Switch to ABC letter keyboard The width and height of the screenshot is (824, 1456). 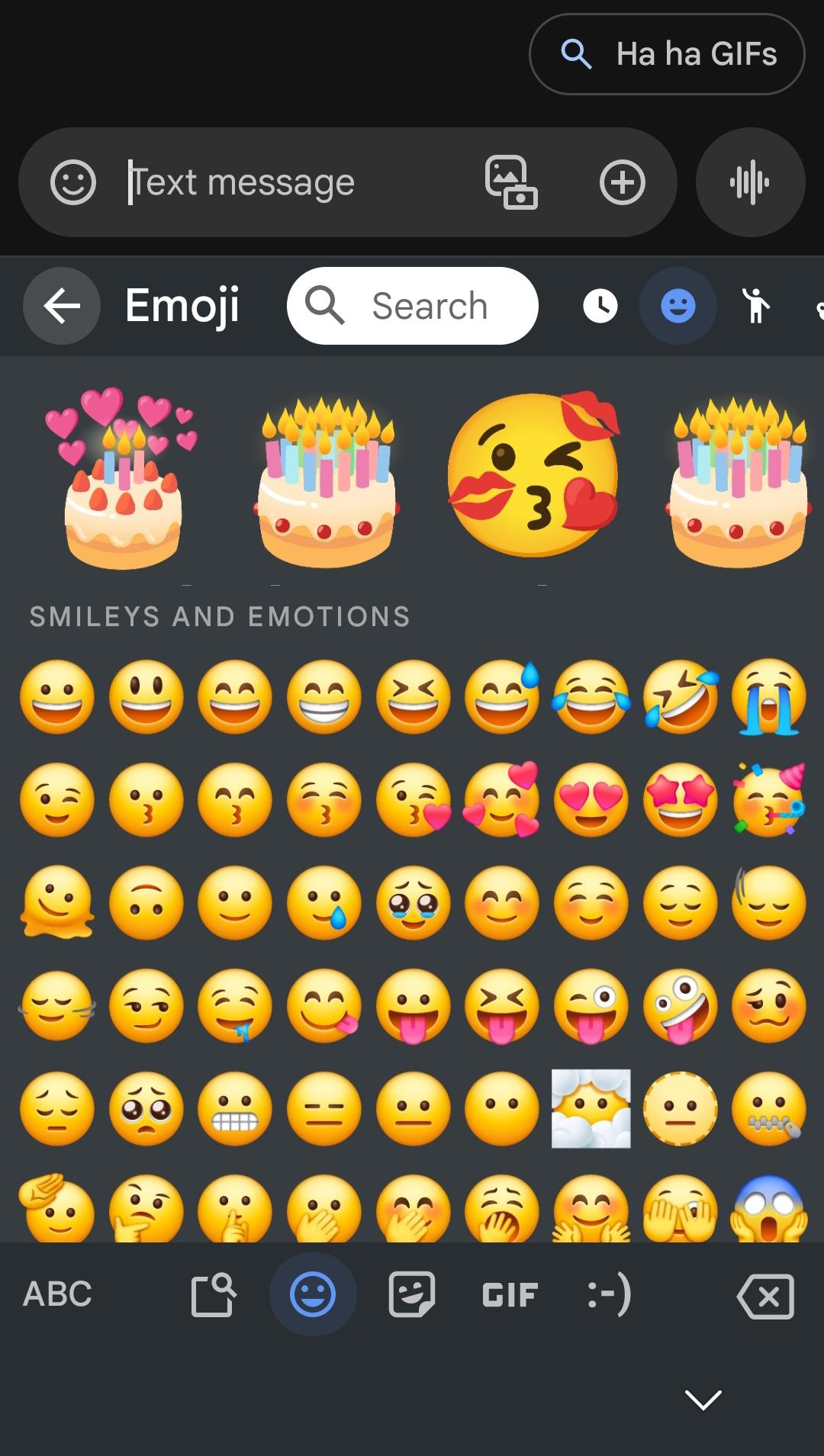pyautogui.click(x=57, y=1294)
